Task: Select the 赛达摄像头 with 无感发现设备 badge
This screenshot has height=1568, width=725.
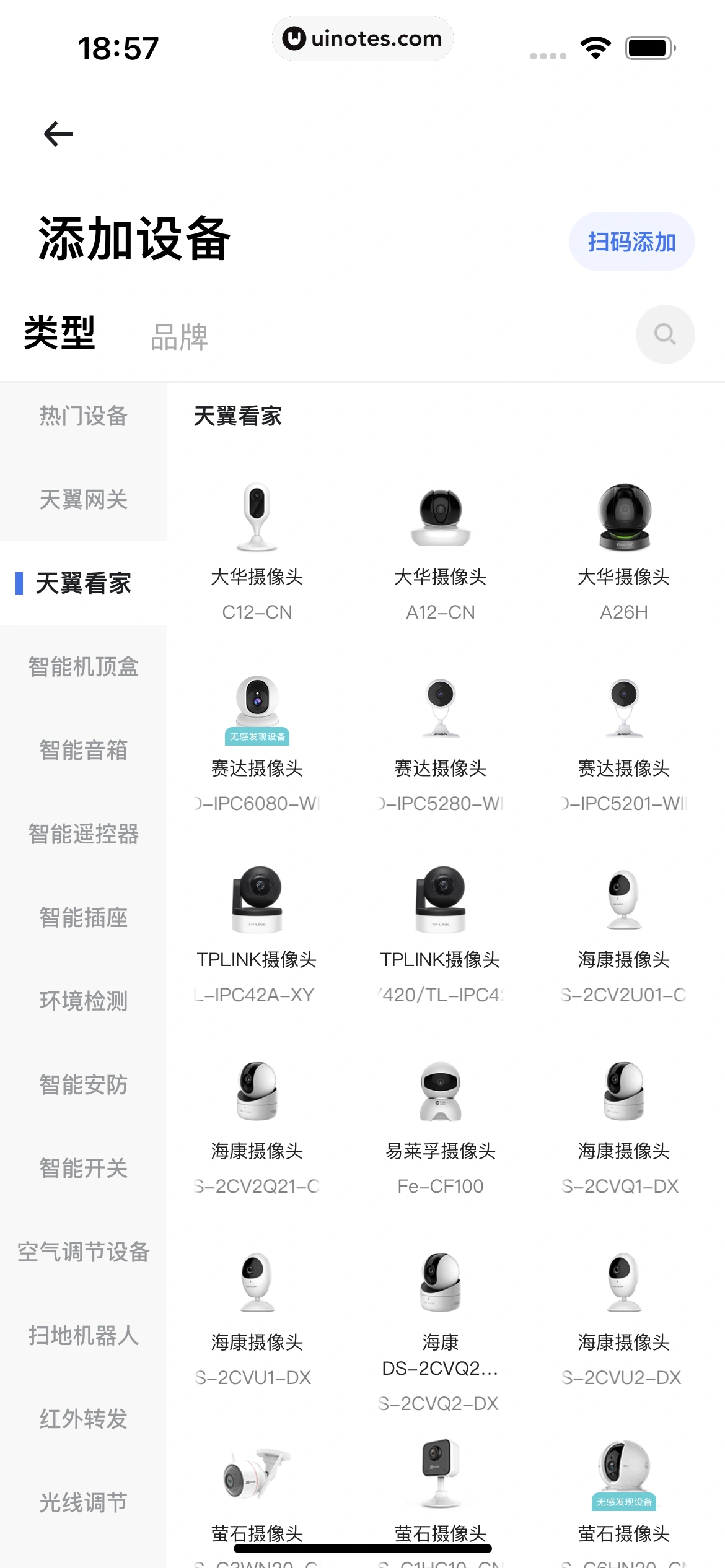Action: click(x=257, y=731)
